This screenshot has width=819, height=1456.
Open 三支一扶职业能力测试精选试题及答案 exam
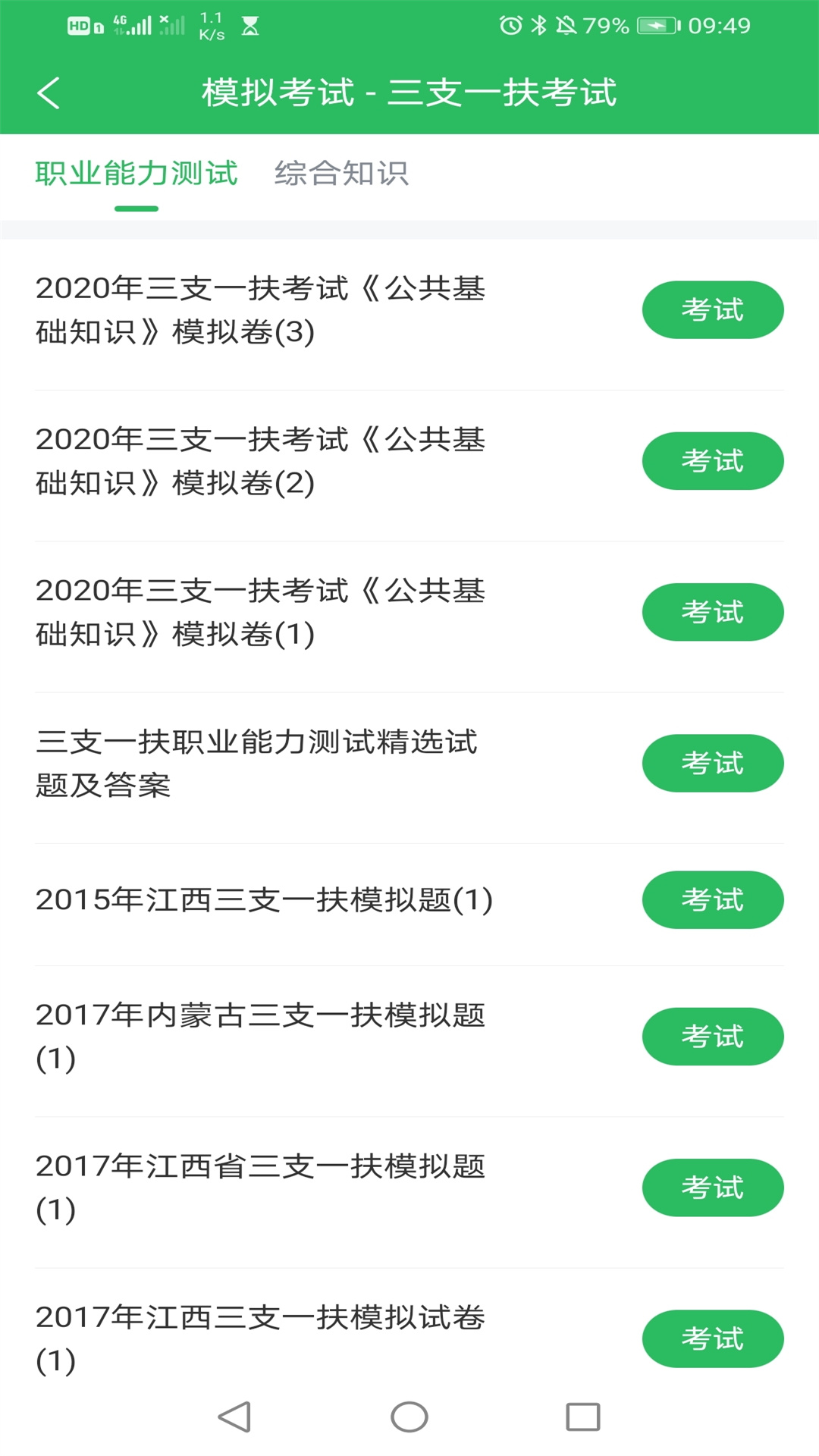pyautogui.click(x=713, y=763)
